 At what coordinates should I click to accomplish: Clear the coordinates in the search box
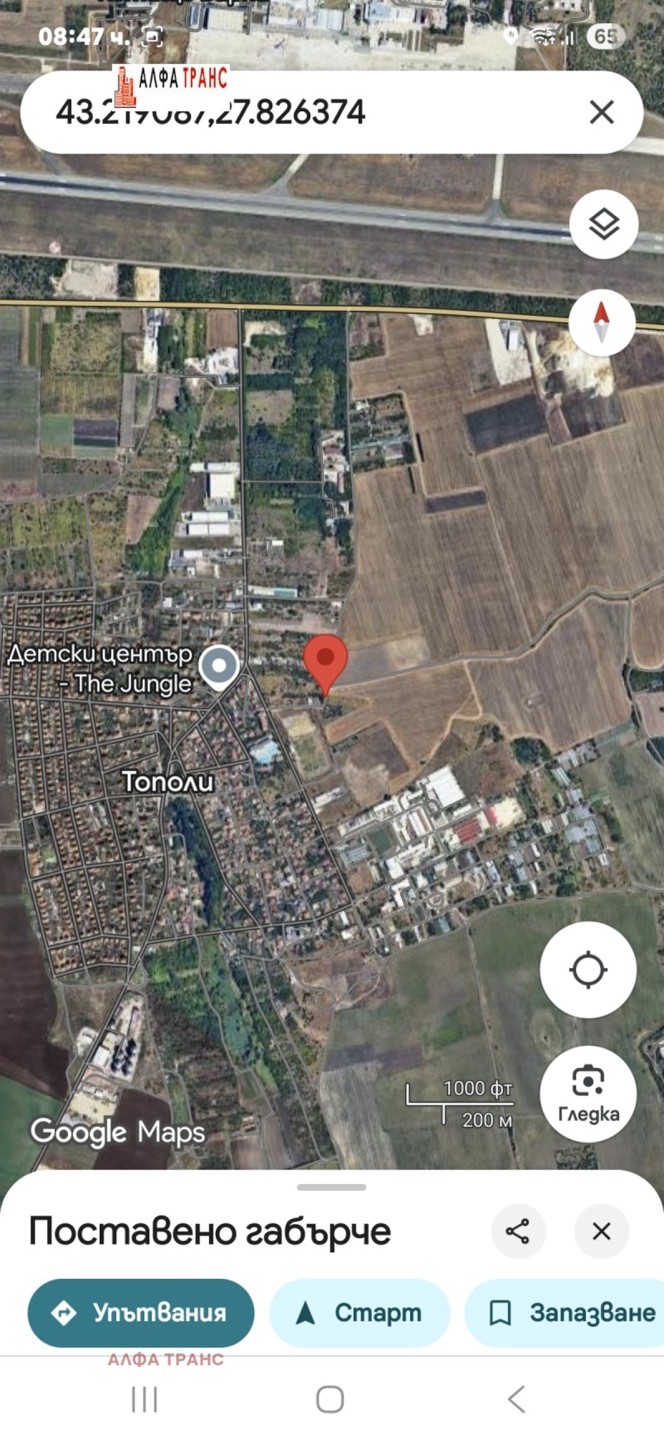601,112
